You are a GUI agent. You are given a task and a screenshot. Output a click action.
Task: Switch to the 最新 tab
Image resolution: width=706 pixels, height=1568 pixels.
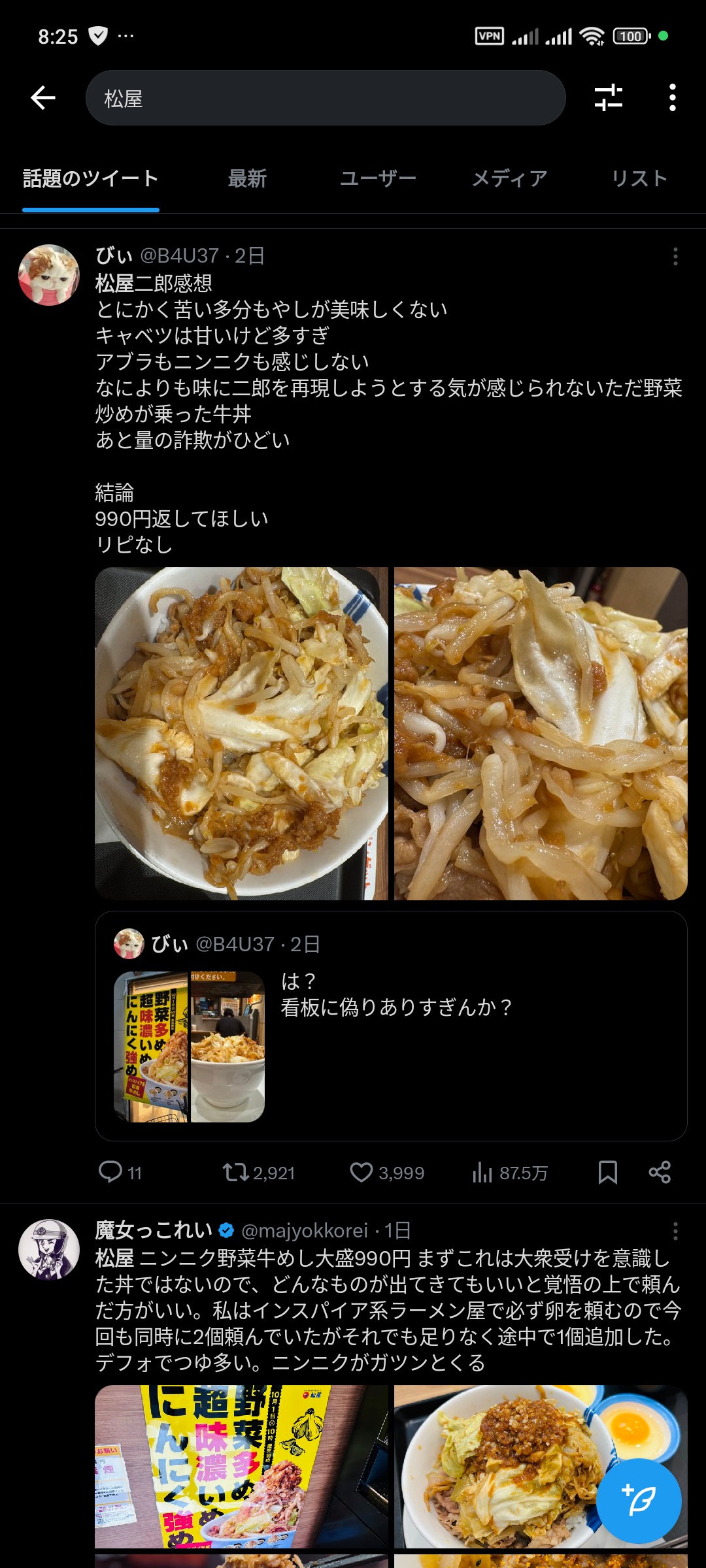[247, 178]
